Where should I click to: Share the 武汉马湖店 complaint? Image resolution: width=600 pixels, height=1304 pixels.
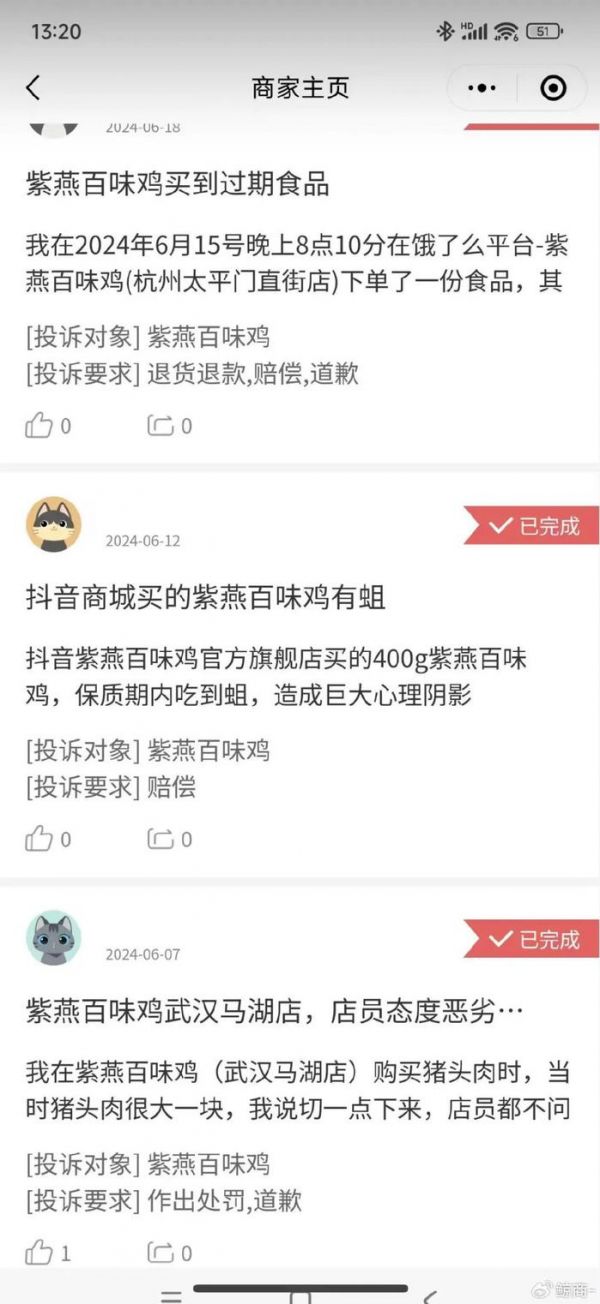point(161,1252)
